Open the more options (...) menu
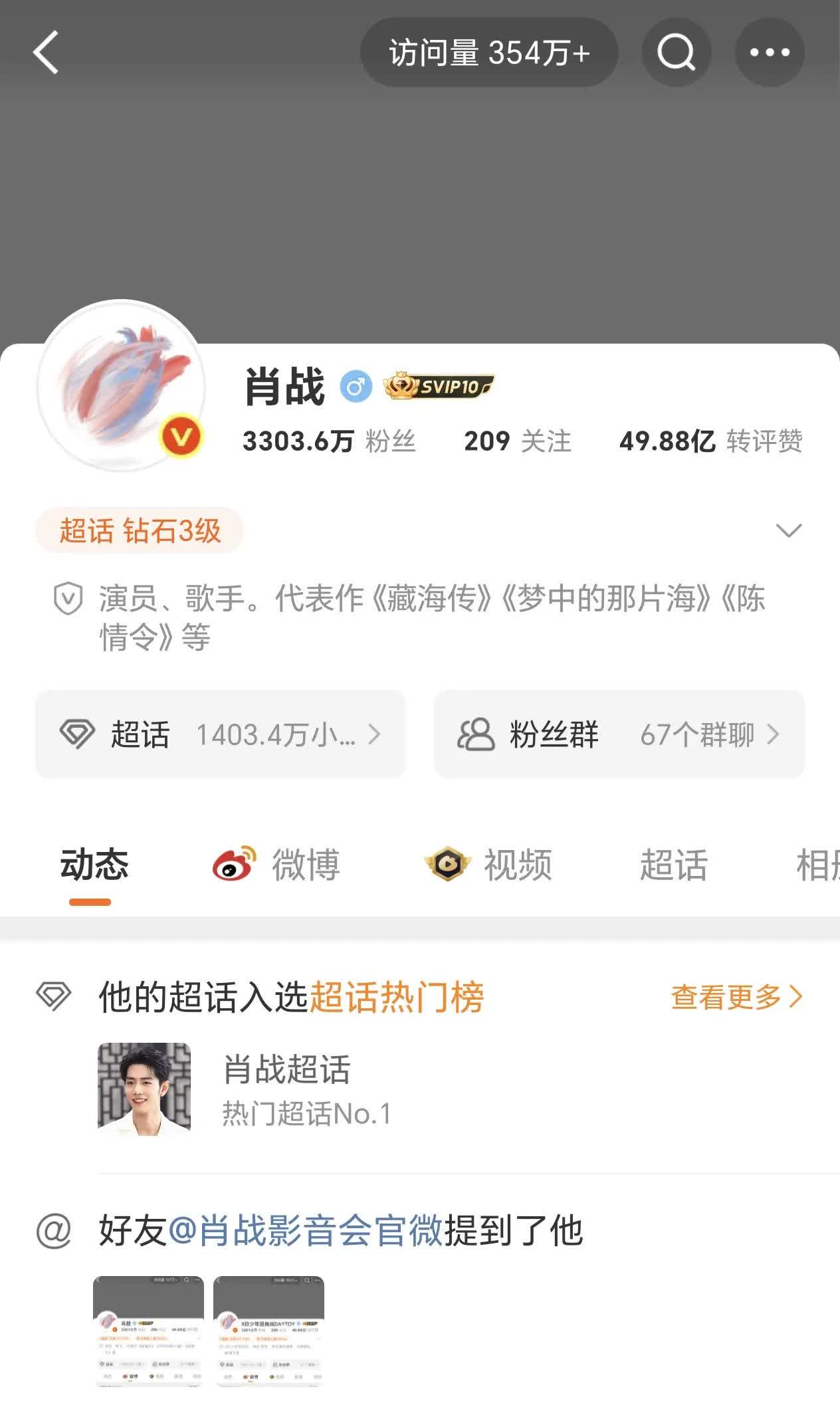The image size is (840, 1401). pyautogui.click(x=770, y=52)
